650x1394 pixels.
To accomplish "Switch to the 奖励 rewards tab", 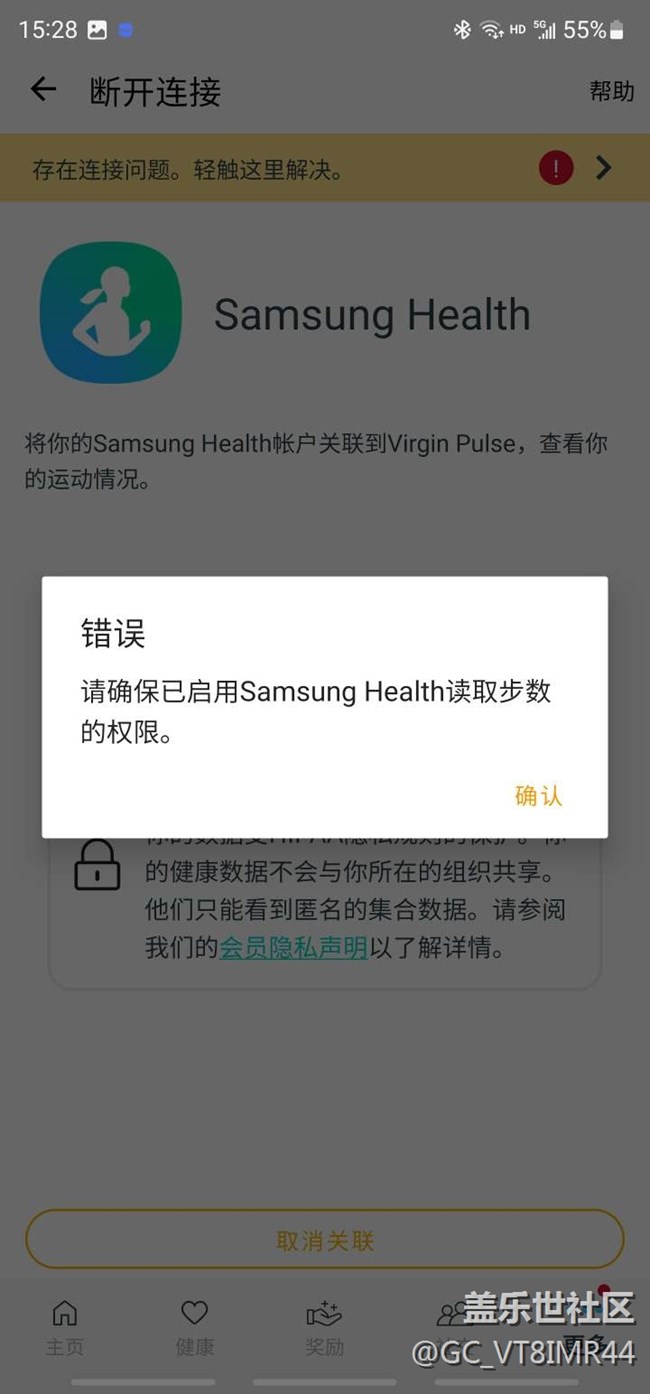I will (x=324, y=1328).
